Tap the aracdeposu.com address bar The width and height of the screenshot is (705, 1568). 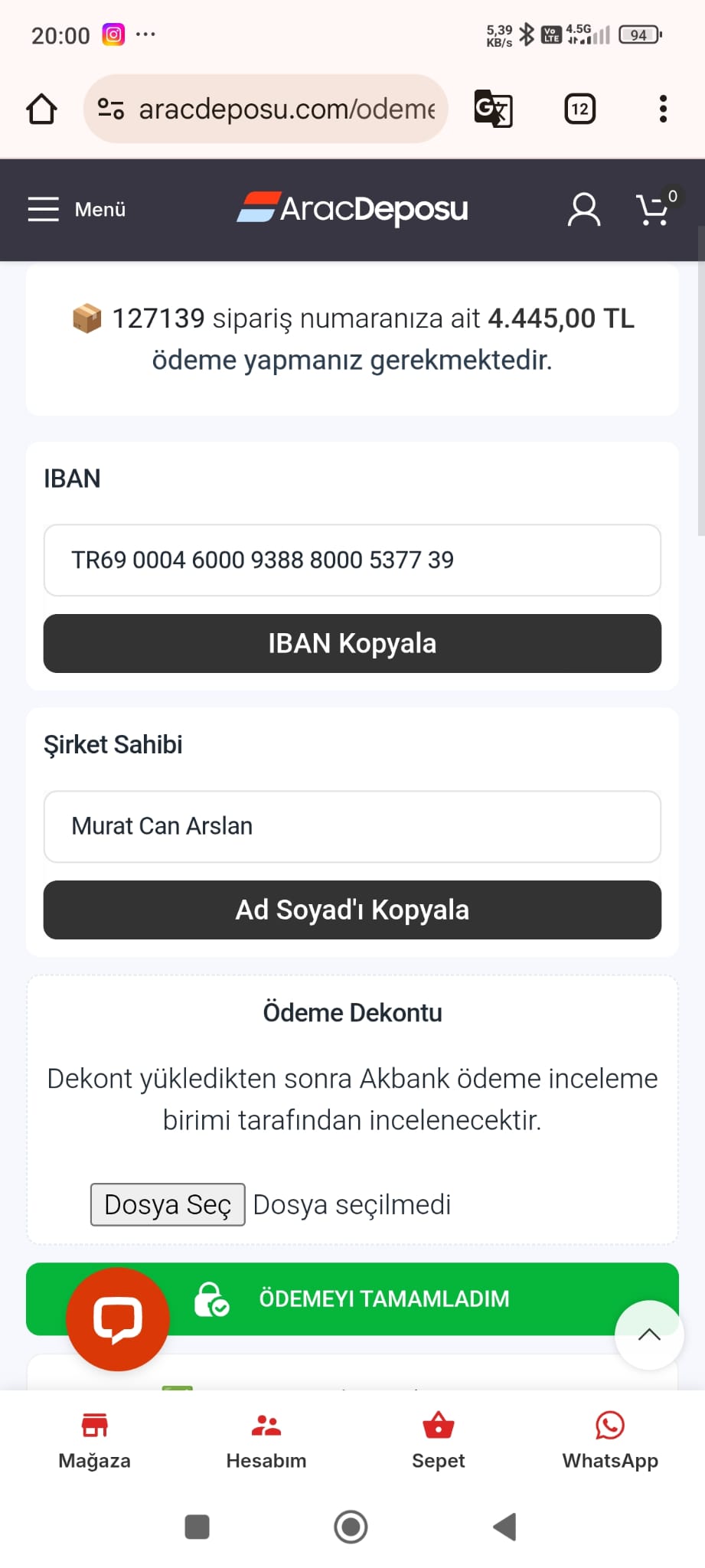pyautogui.click(x=276, y=109)
